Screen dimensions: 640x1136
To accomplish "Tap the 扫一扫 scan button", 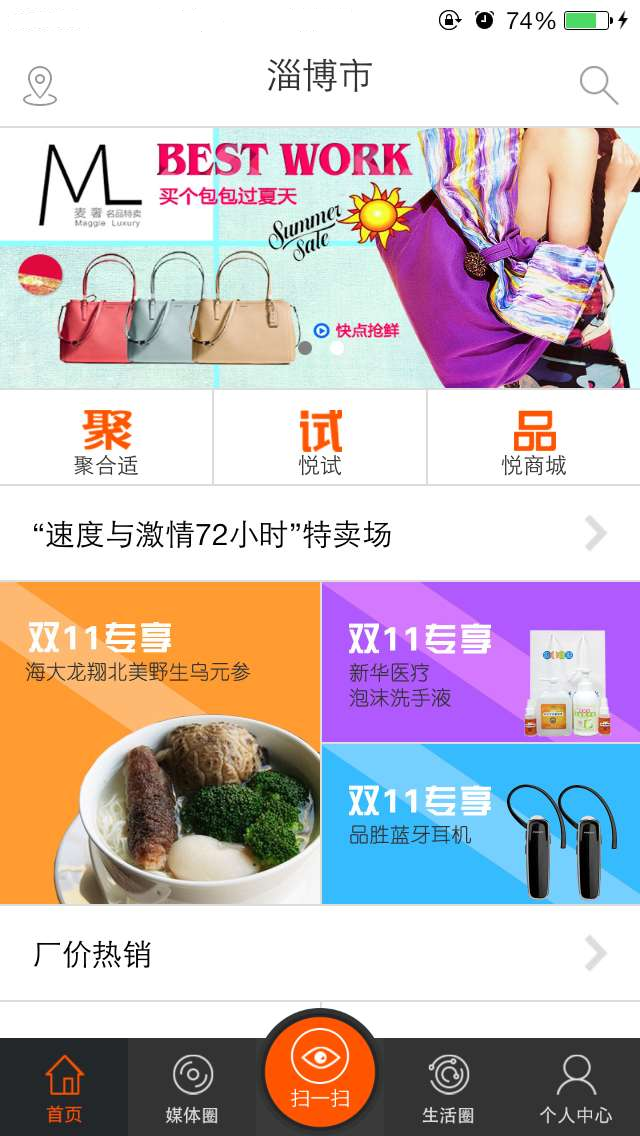I will coord(320,1072).
